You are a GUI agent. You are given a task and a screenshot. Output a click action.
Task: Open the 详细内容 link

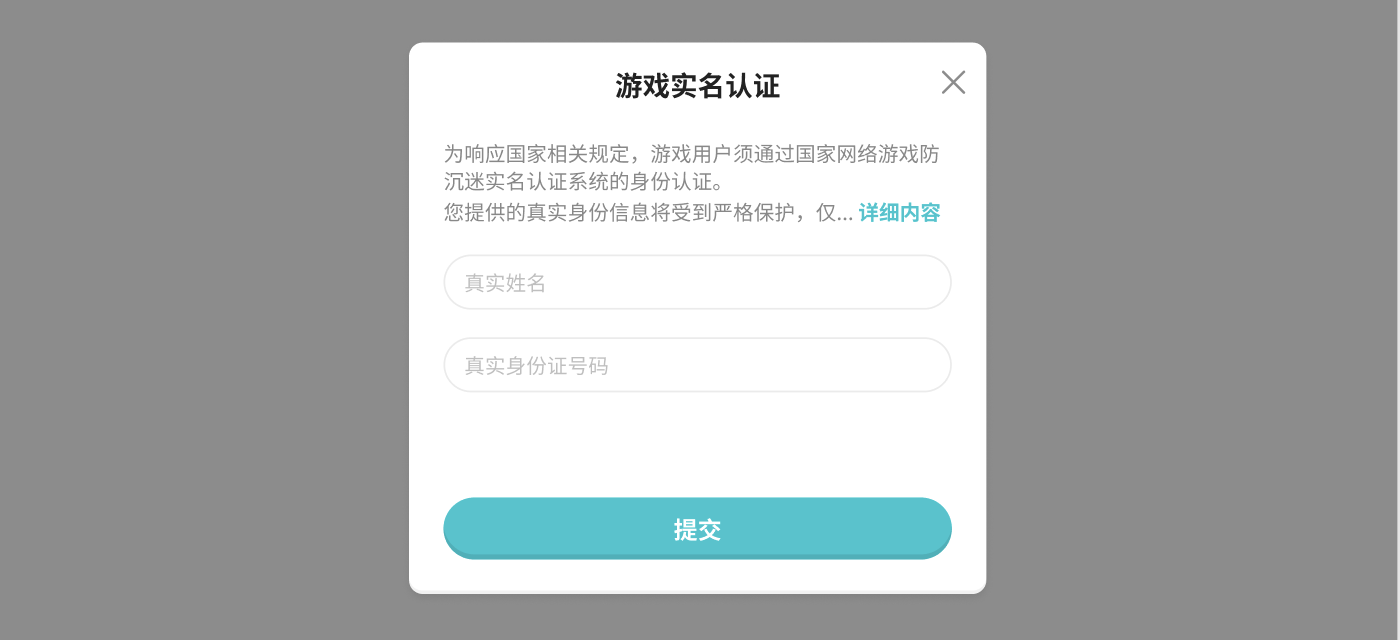[898, 213]
